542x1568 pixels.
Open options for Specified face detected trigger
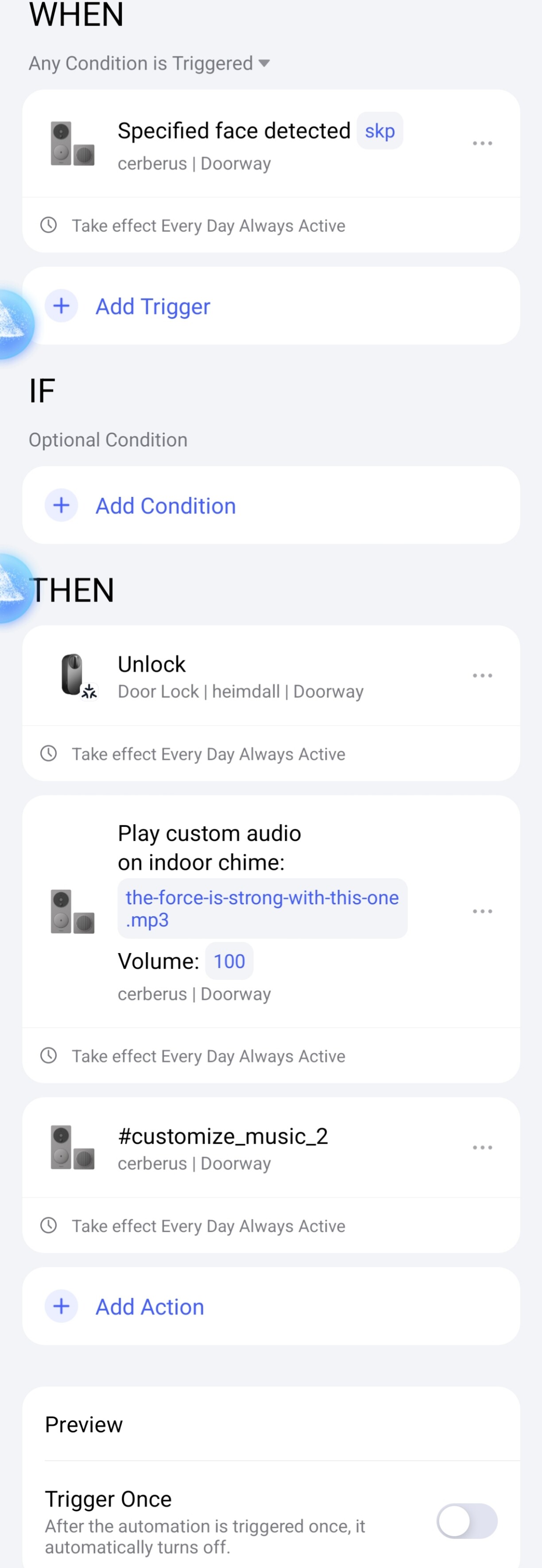[482, 144]
